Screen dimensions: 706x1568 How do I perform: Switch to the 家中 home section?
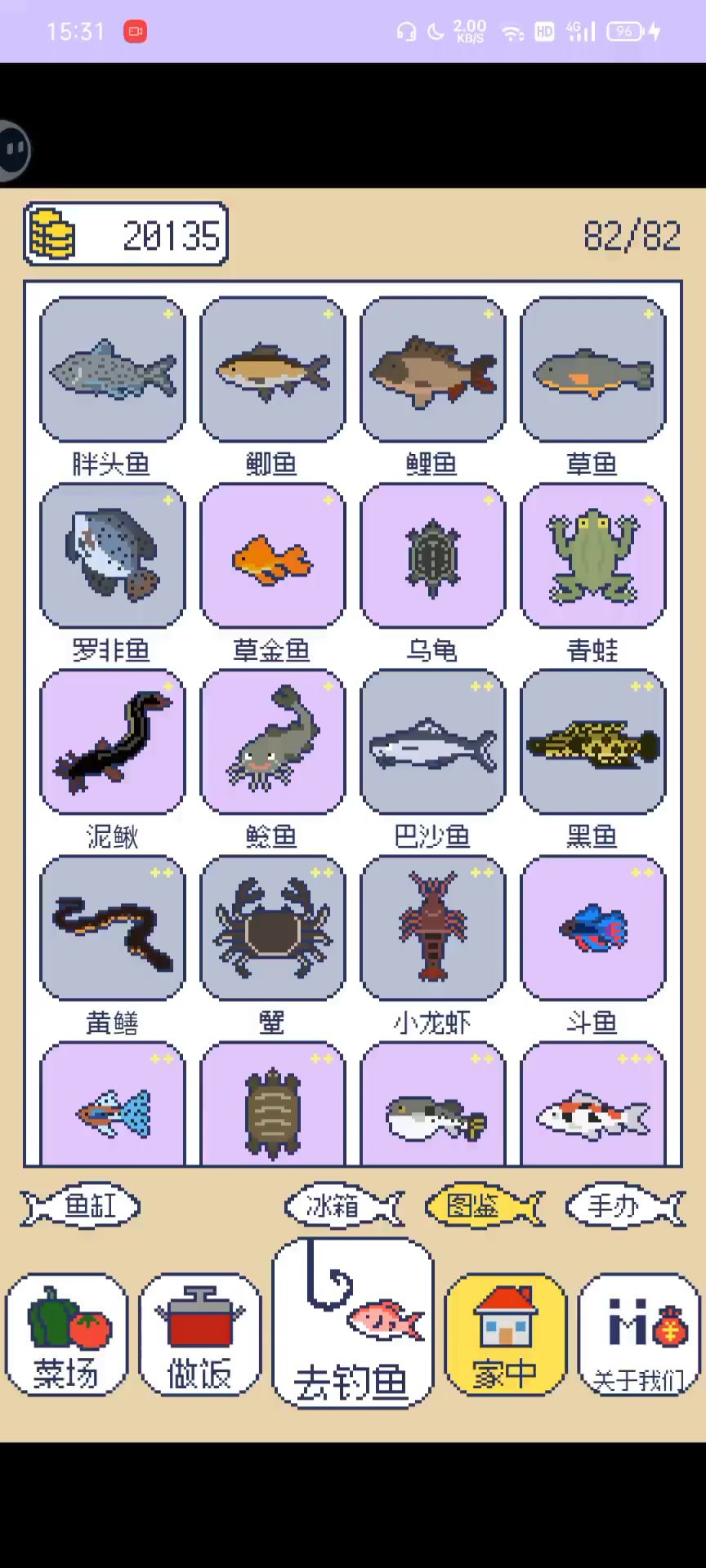click(x=506, y=1334)
